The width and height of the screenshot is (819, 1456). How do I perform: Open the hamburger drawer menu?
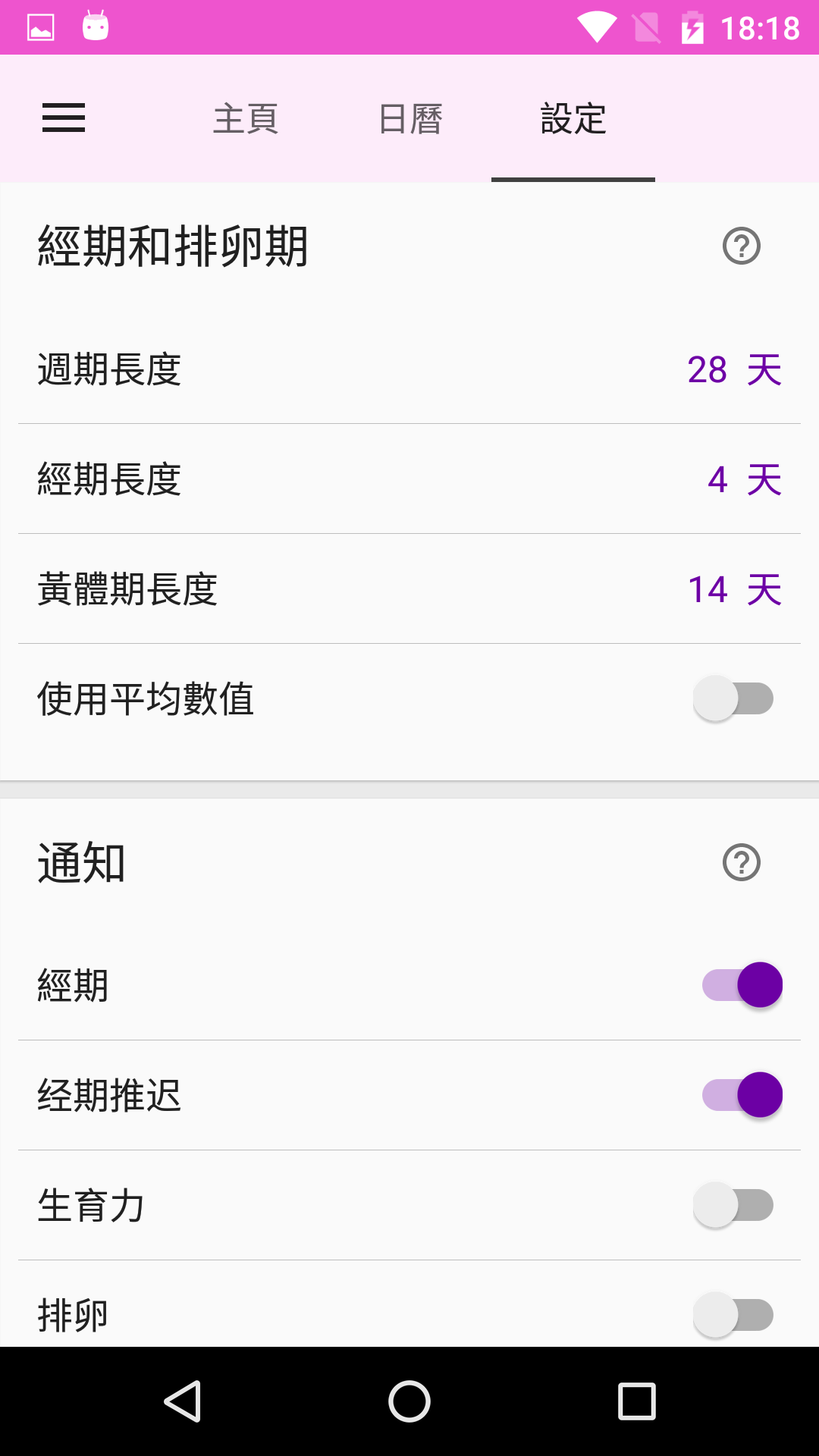click(x=64, y=118)
